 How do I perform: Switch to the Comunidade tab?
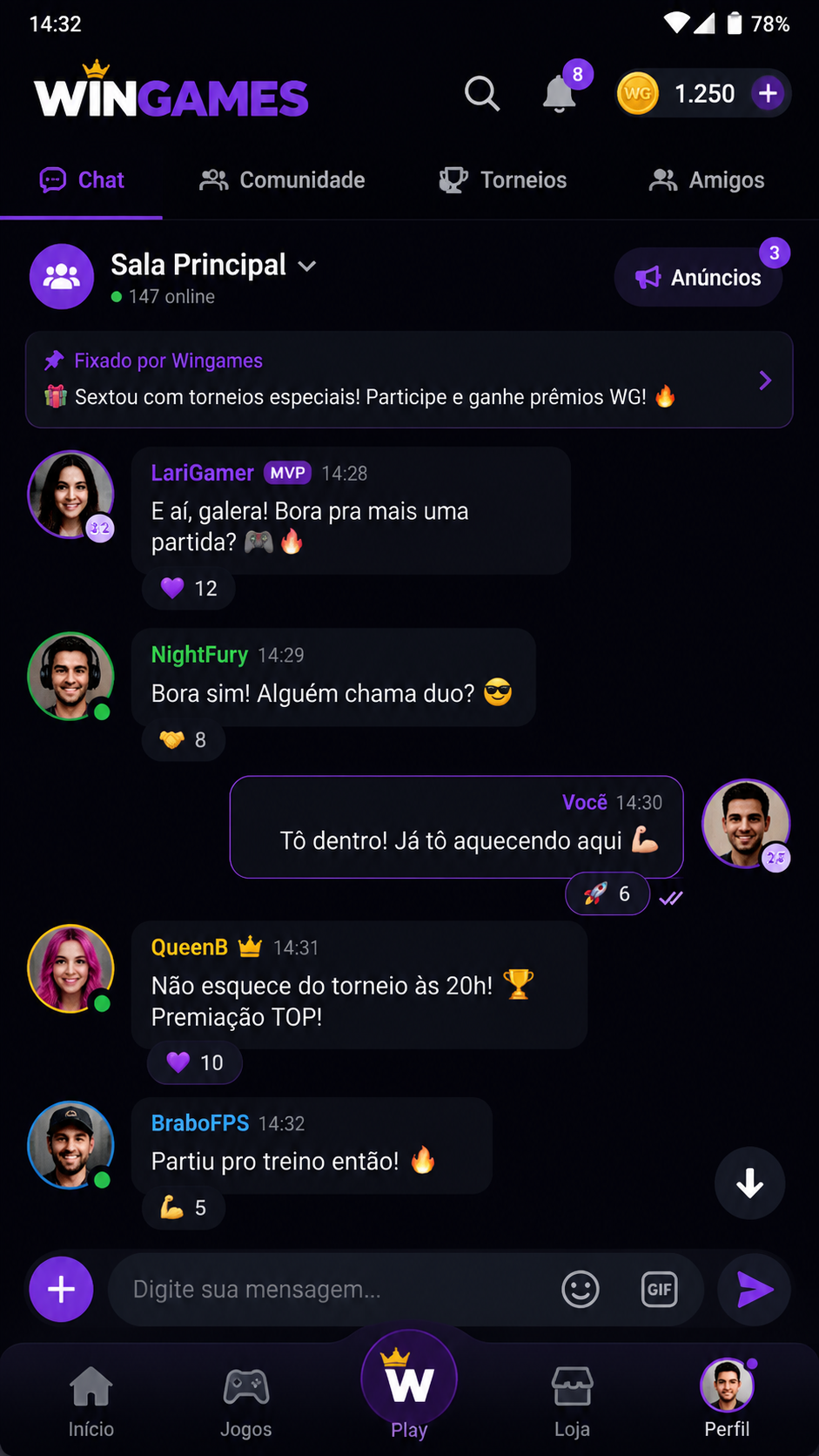(x=282, y=180)
